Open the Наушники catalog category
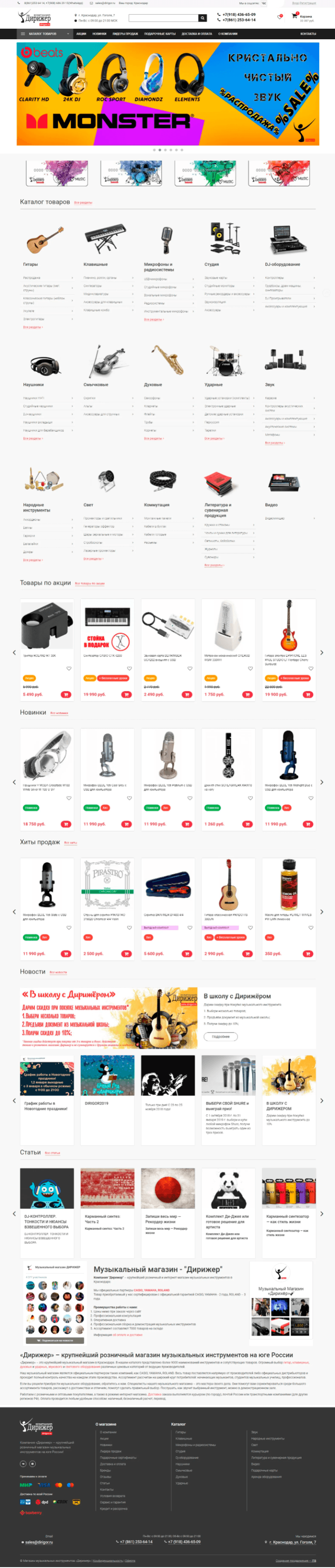 point(34,384)
